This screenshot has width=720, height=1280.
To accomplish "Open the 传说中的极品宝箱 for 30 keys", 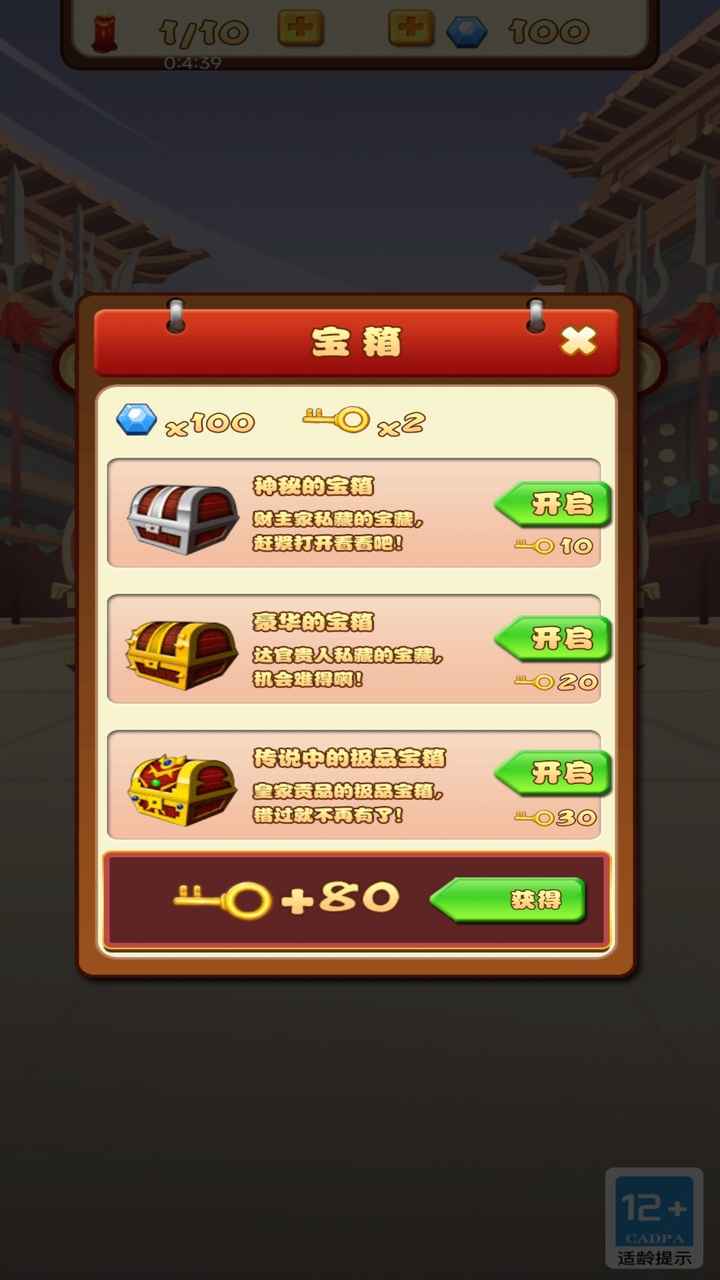I will tap(553, 773).
